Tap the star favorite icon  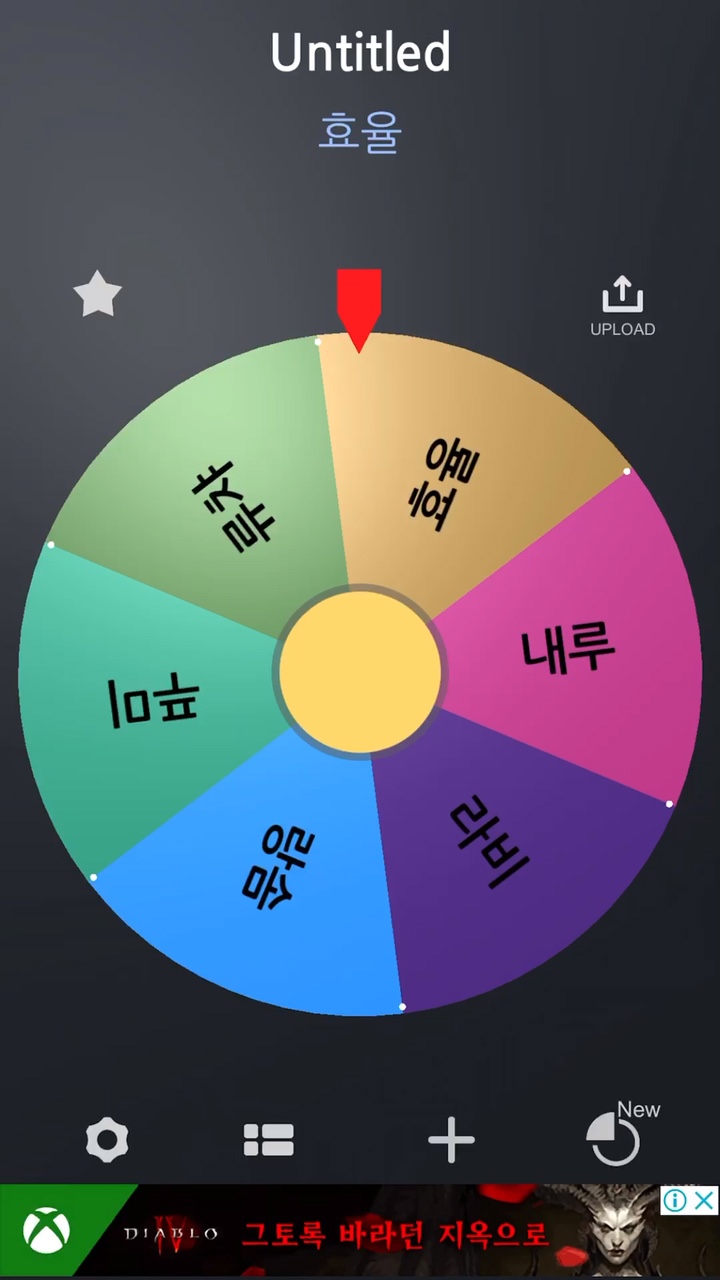click(98, 295)
